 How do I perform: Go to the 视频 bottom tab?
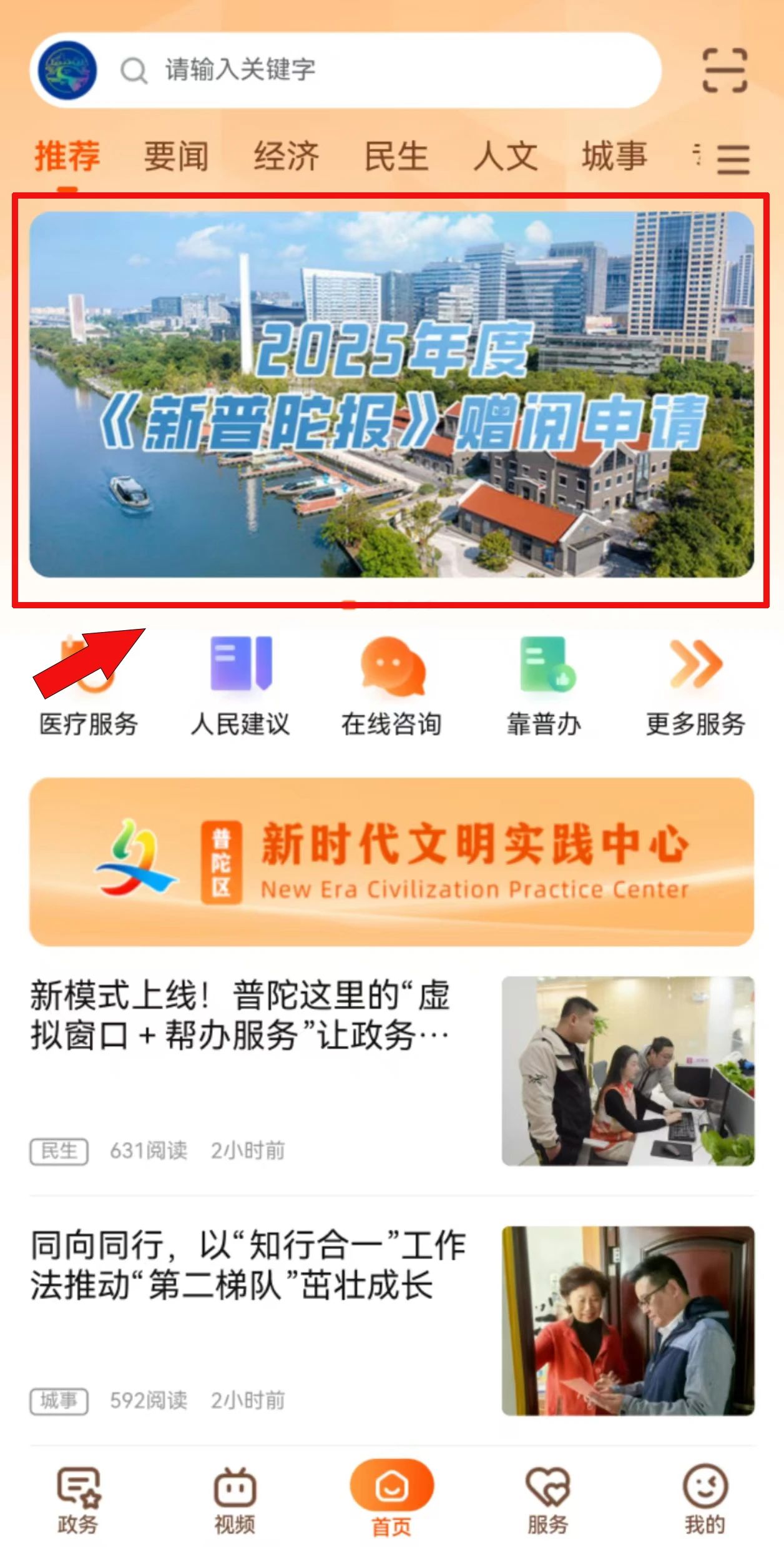click(x=235, y=1499)
